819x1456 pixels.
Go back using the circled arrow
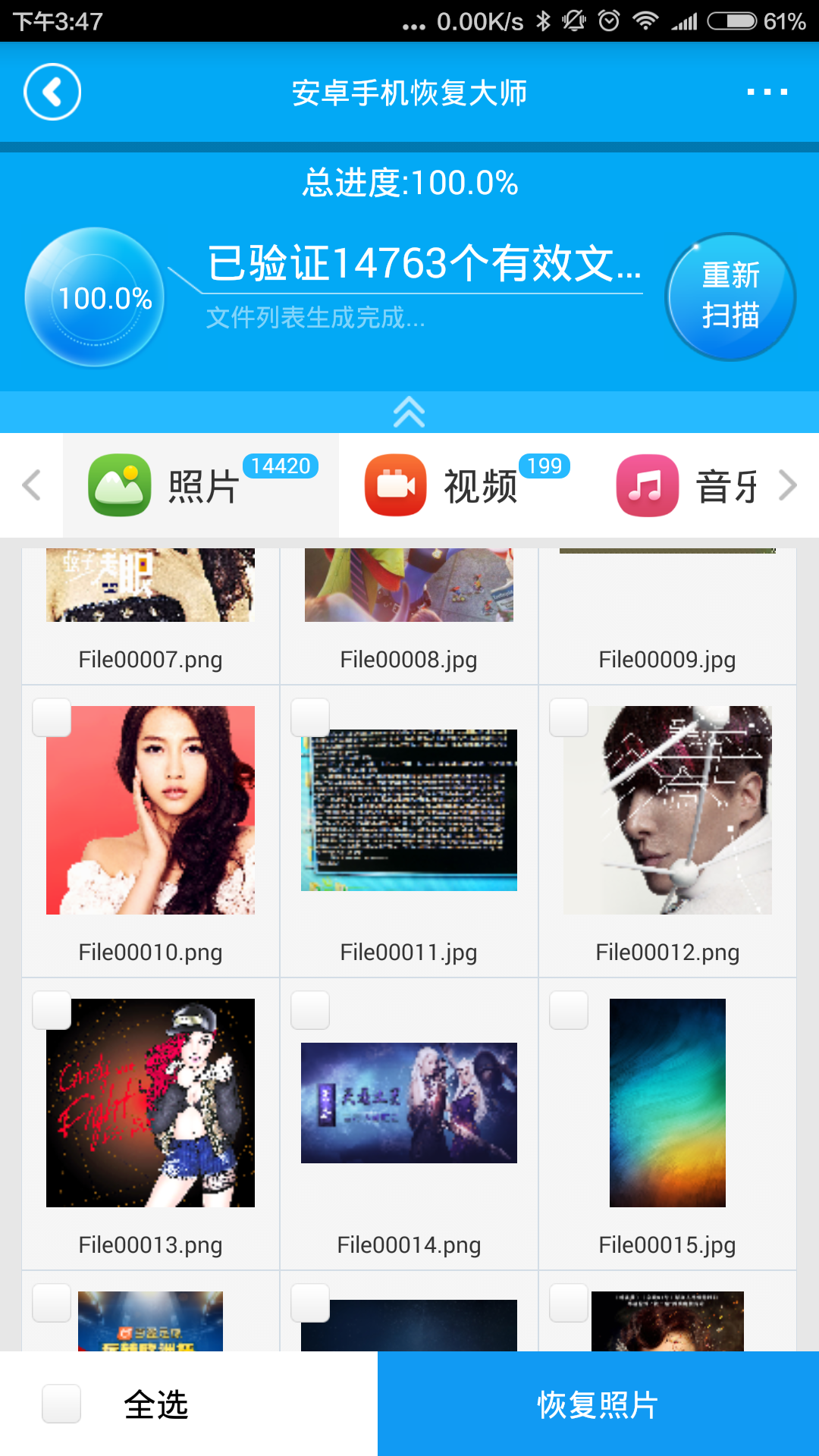click(52, 92)
